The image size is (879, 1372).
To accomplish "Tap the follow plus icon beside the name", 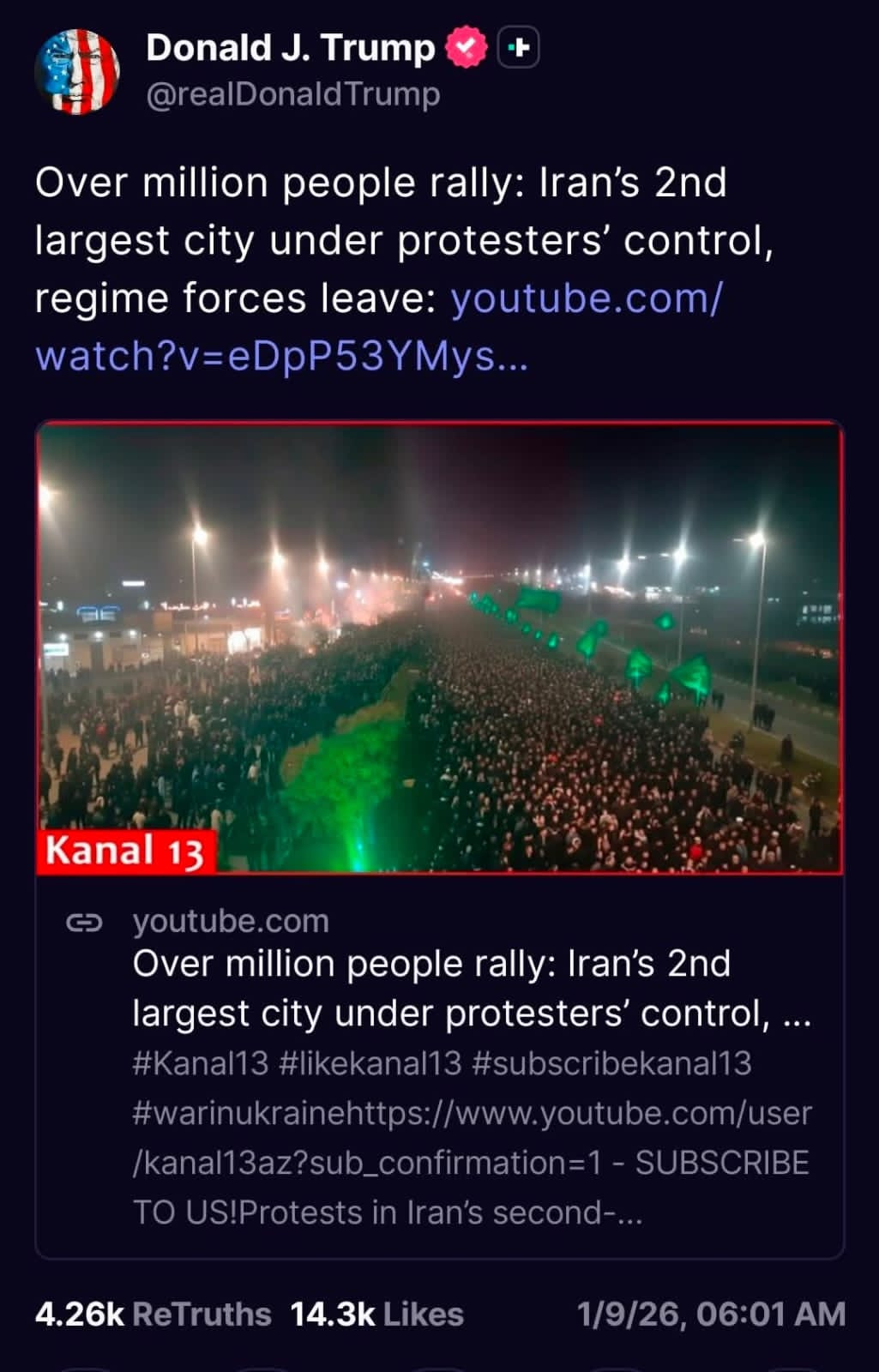I will point(519,48).
